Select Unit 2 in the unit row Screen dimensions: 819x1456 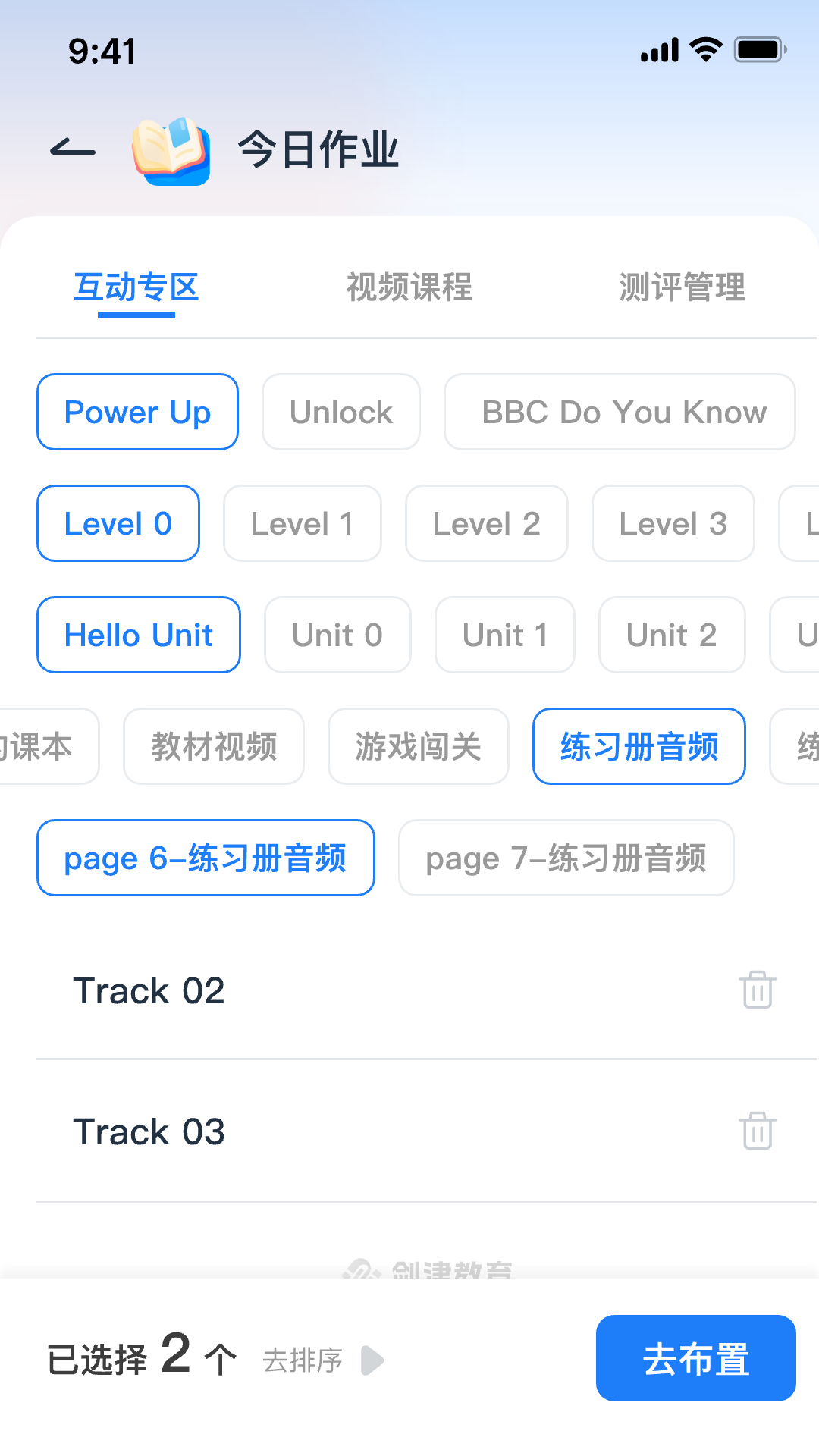pyautogui.click(x=671, y=635)
